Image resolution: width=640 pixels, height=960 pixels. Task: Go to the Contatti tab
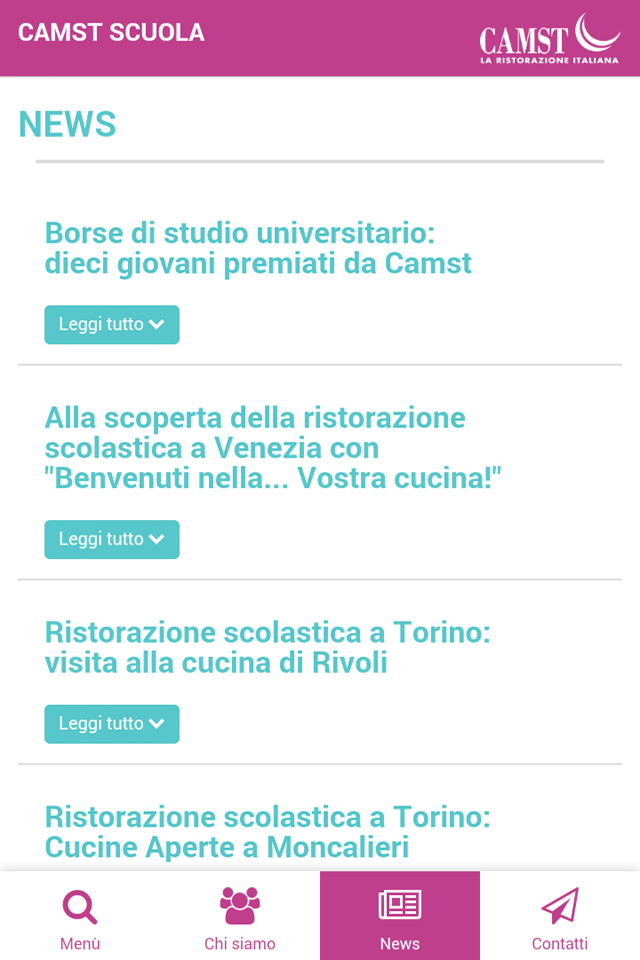pos(560,917)
